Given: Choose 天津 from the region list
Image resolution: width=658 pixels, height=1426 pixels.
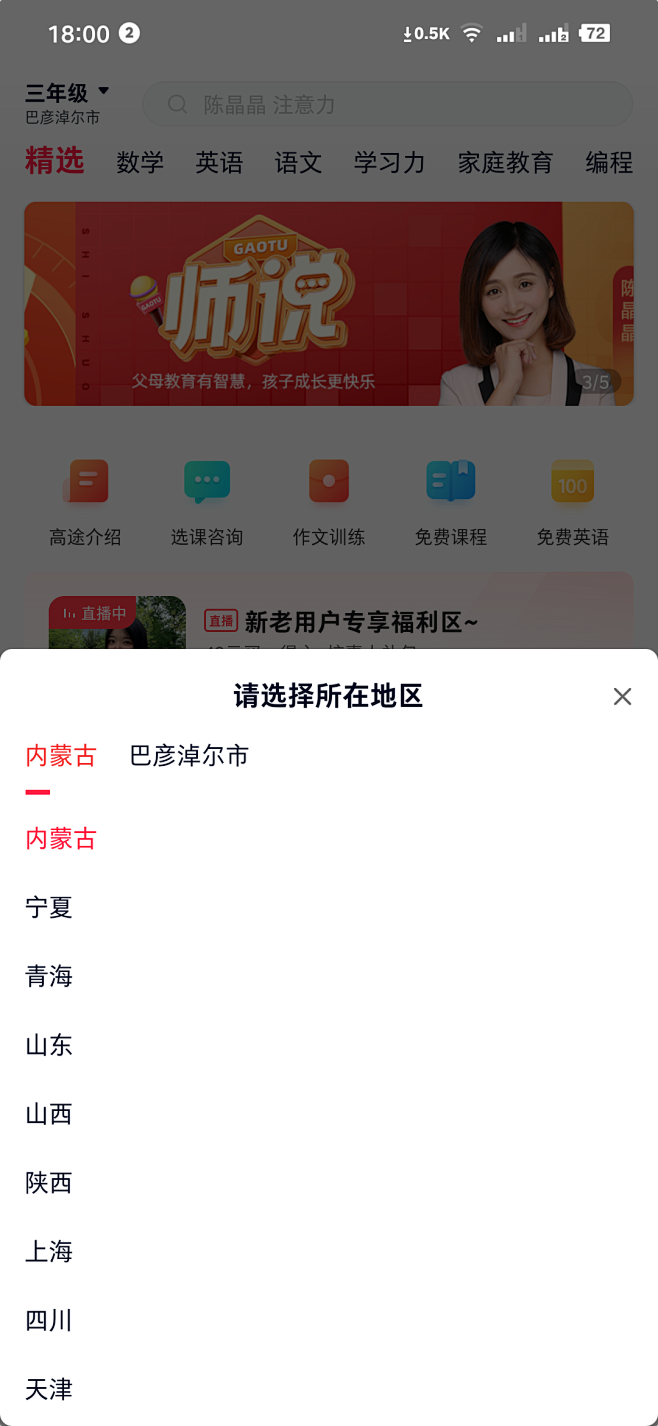Looking at the screenshot, I should 49,1389.
